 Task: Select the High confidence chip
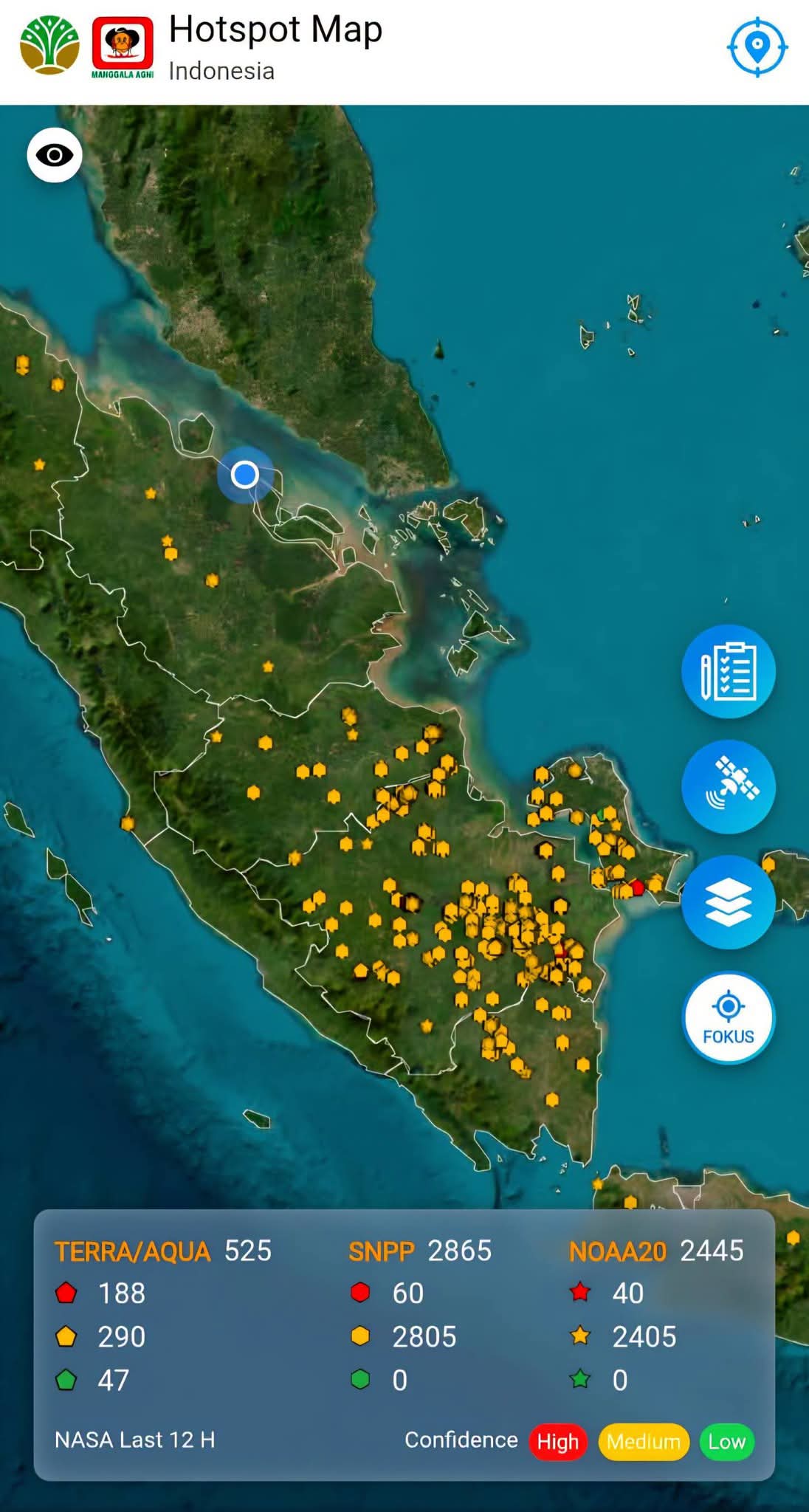[x=558, y=1442]
